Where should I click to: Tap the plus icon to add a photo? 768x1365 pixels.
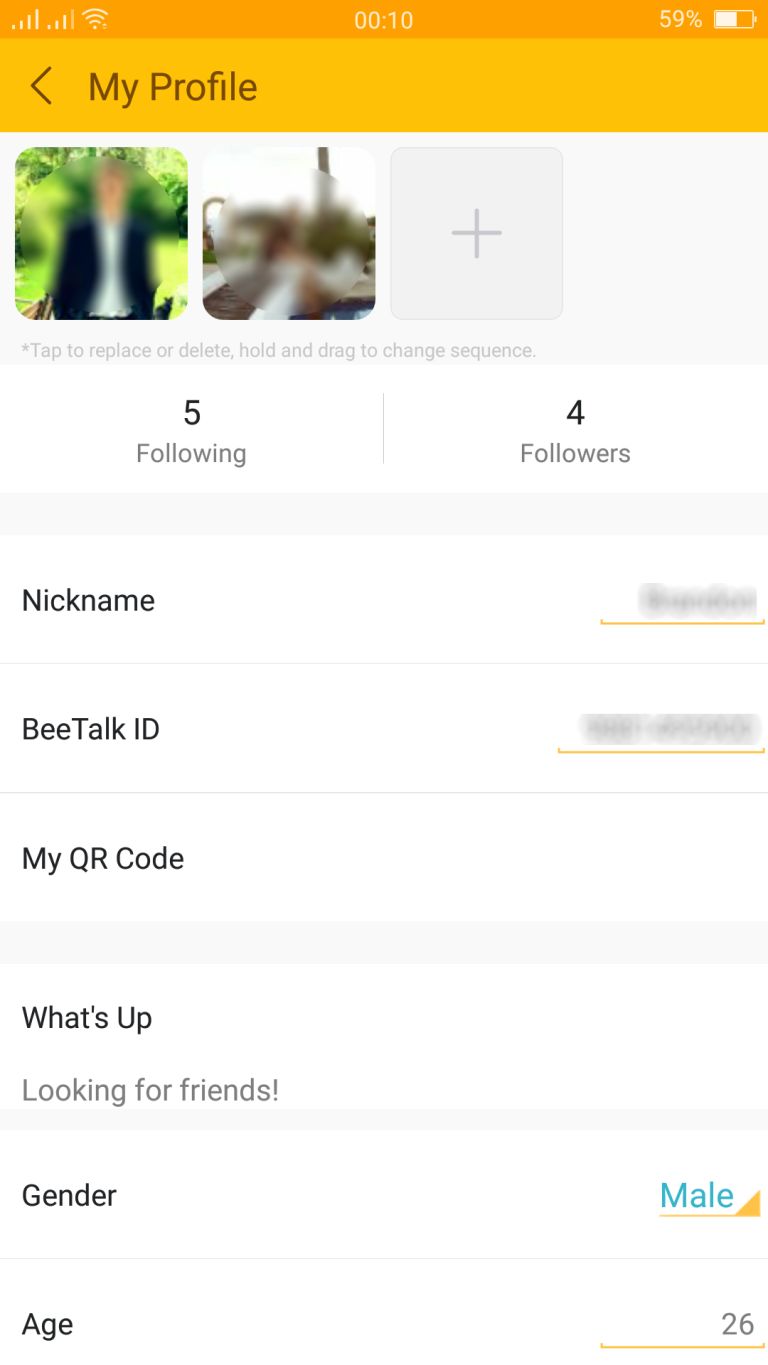(476, 233)
